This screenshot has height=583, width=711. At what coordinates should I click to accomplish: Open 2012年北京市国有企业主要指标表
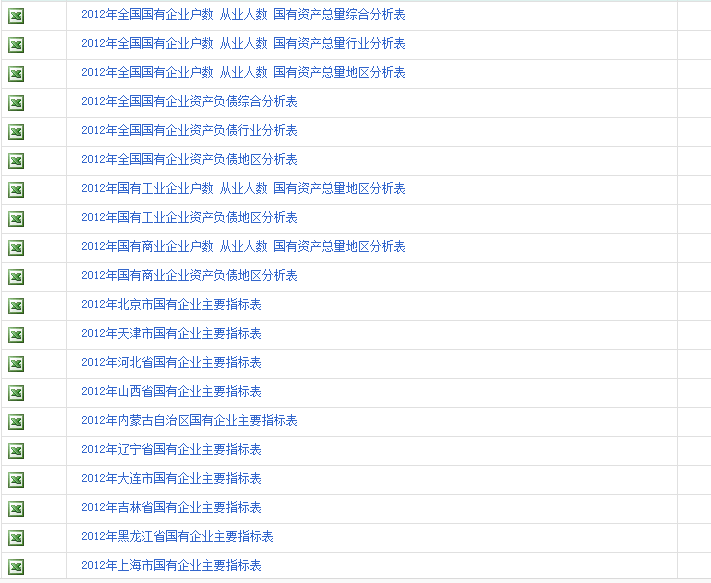point(171,305)
